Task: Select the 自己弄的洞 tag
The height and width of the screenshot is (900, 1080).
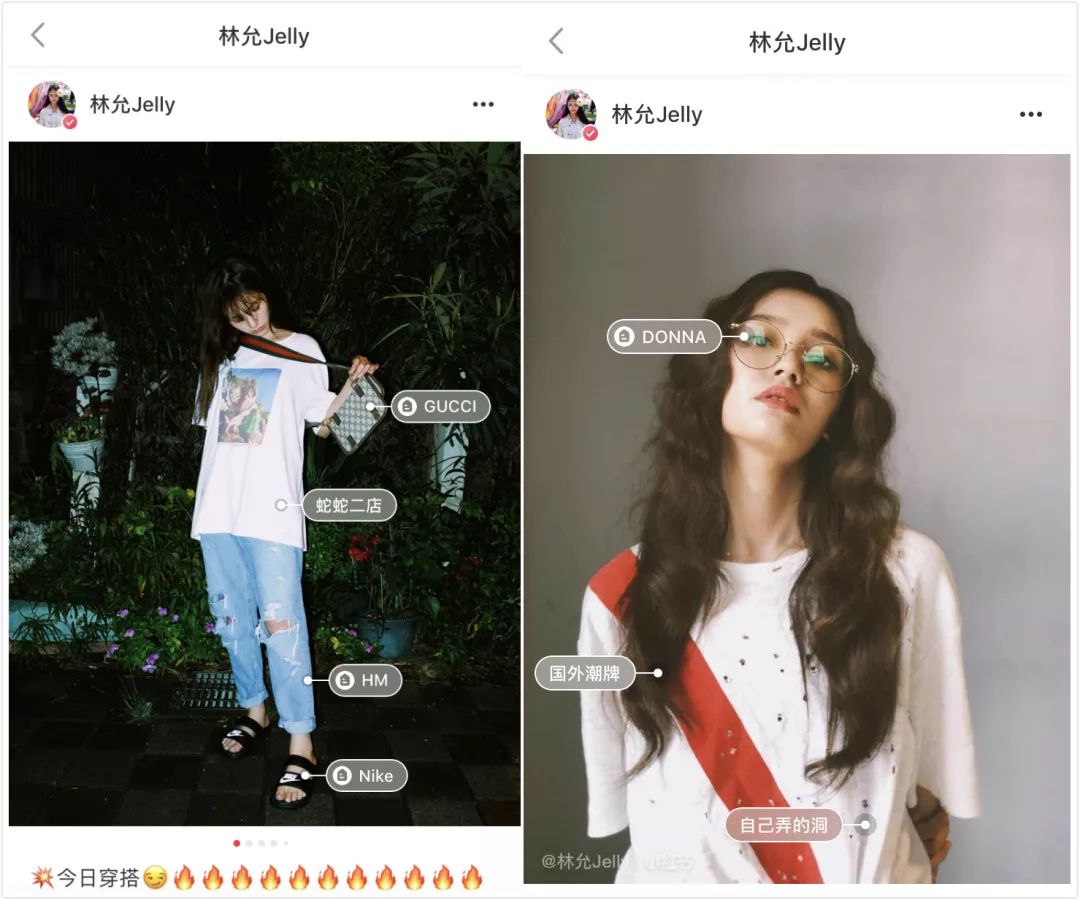Action: [784, 825]
